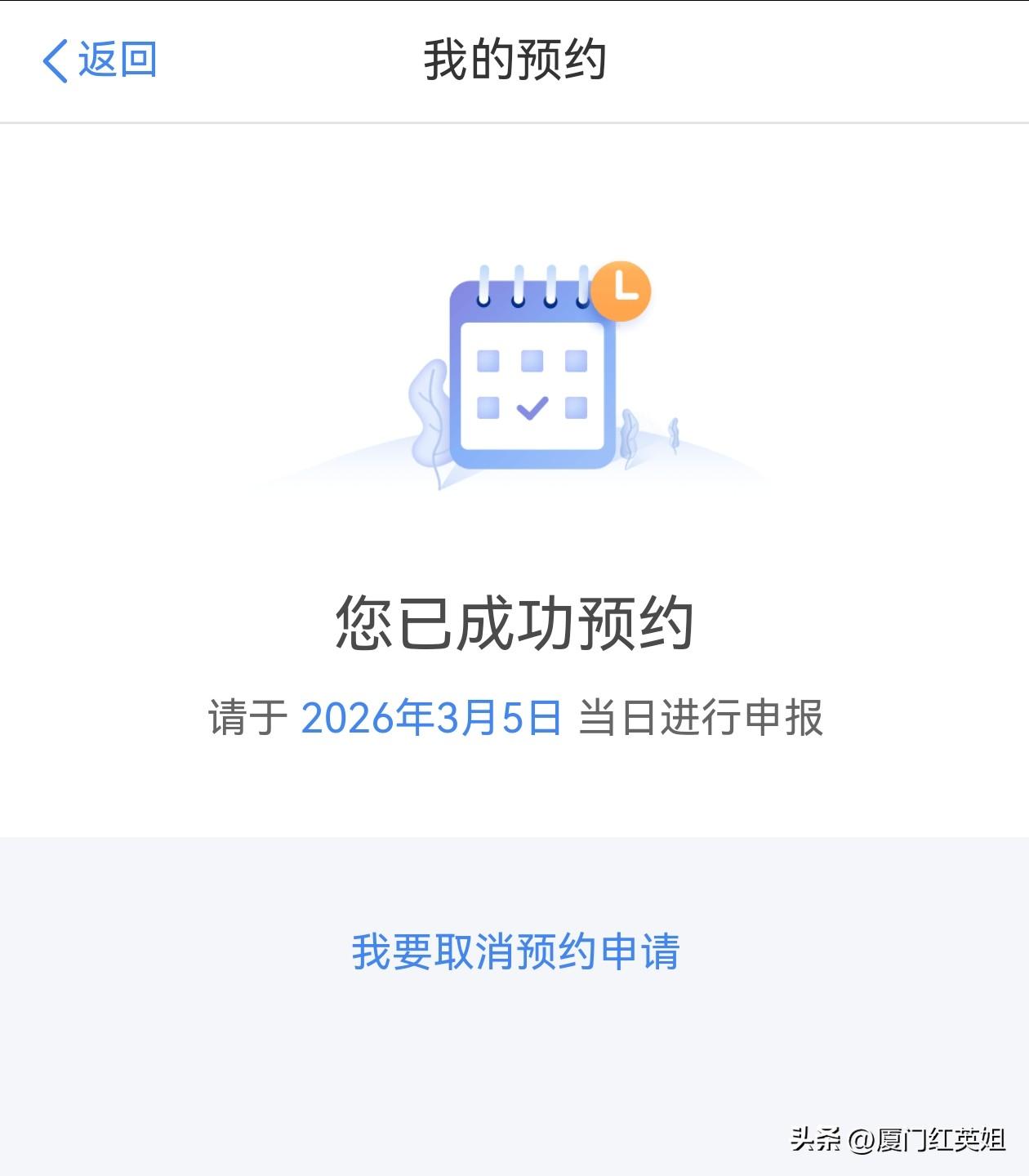Select the purple checkmark inside the calendar
Viewport: 1029px width, 1176px height.
532,408
